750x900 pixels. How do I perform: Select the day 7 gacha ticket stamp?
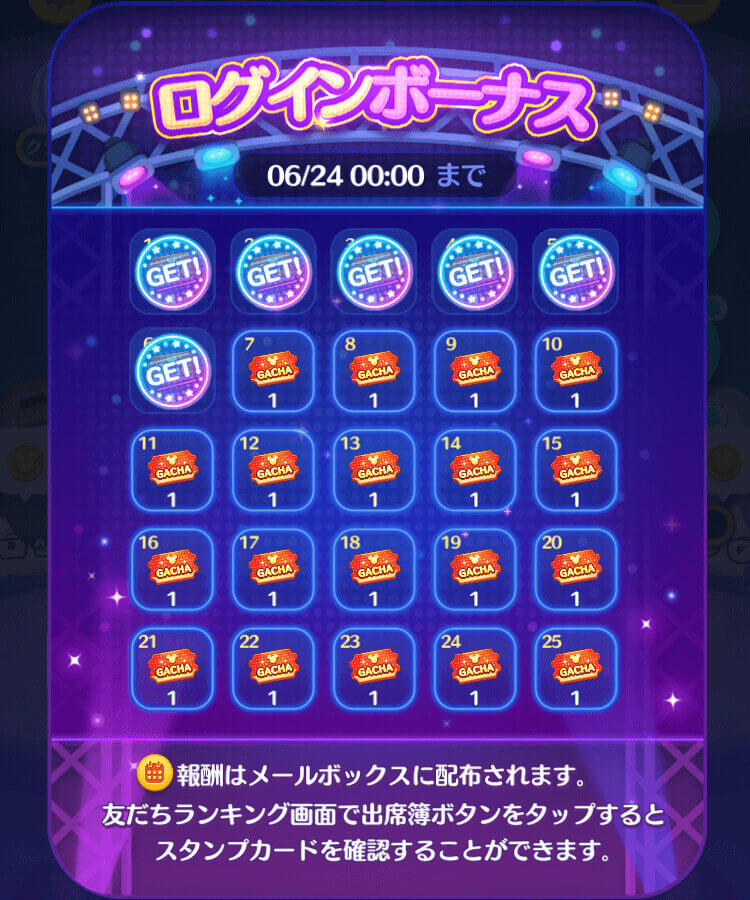pyautogui.click(x=273, y=371)
